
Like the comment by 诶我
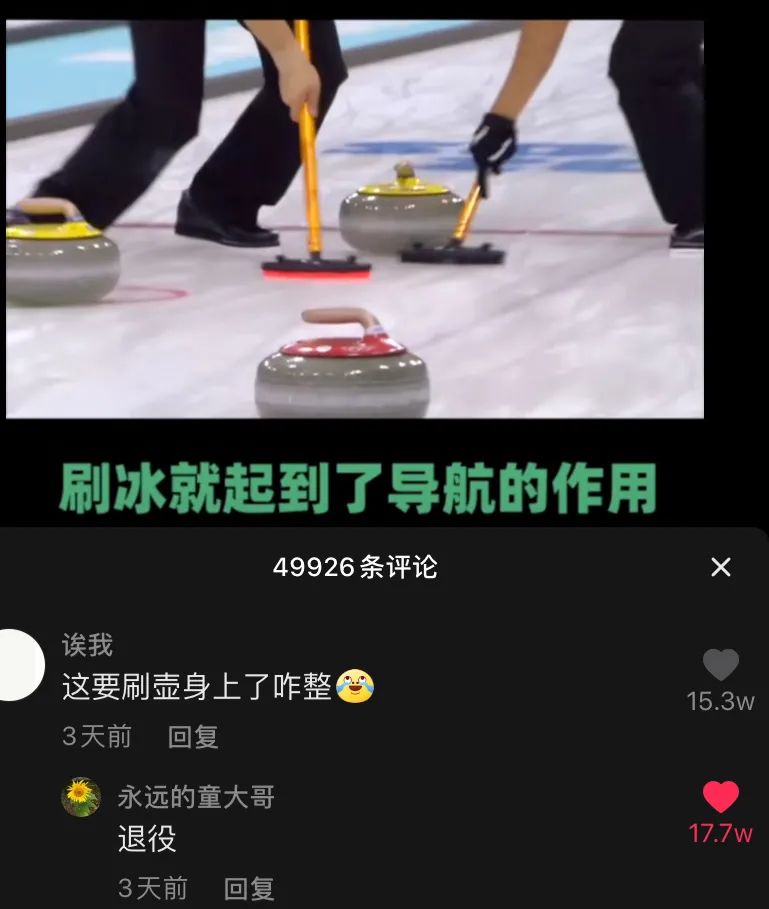point(720,665)
